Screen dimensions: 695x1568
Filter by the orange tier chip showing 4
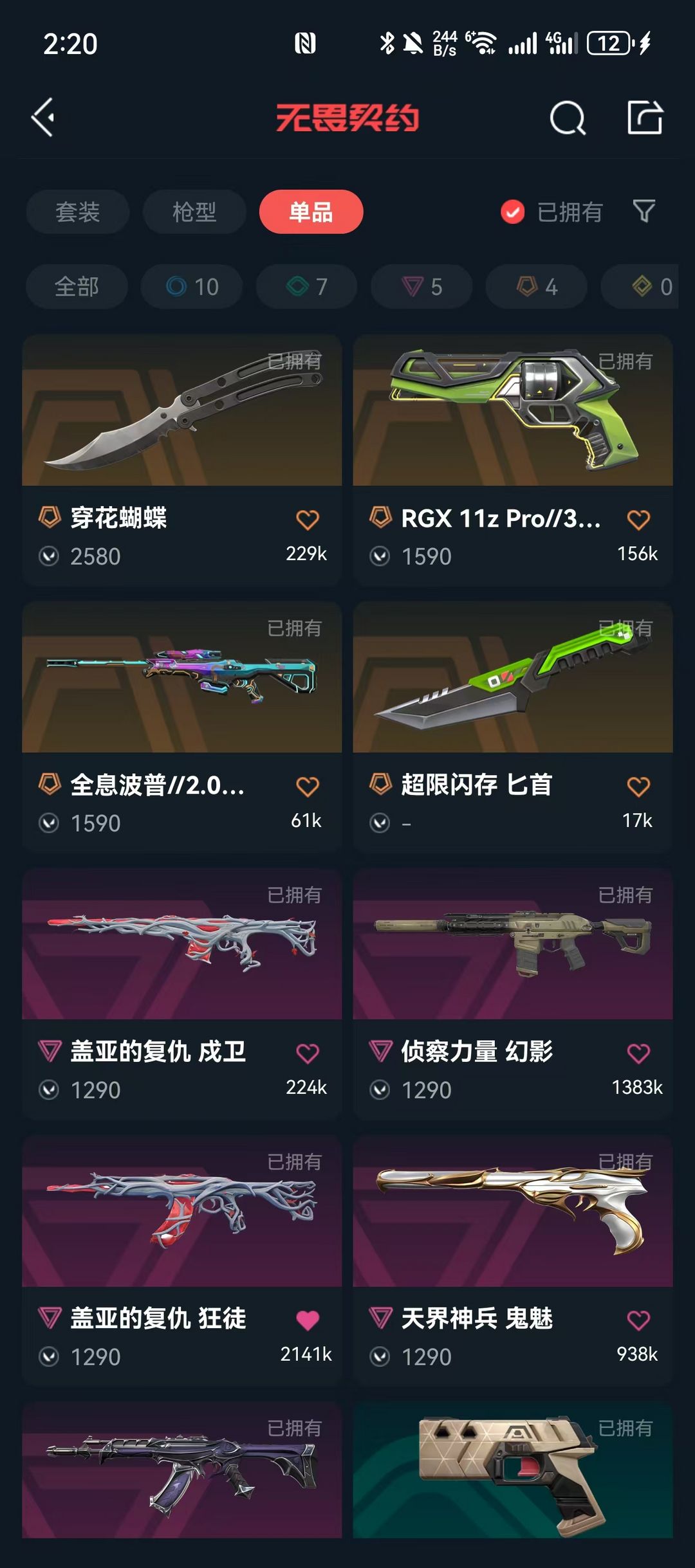point(536,286)
